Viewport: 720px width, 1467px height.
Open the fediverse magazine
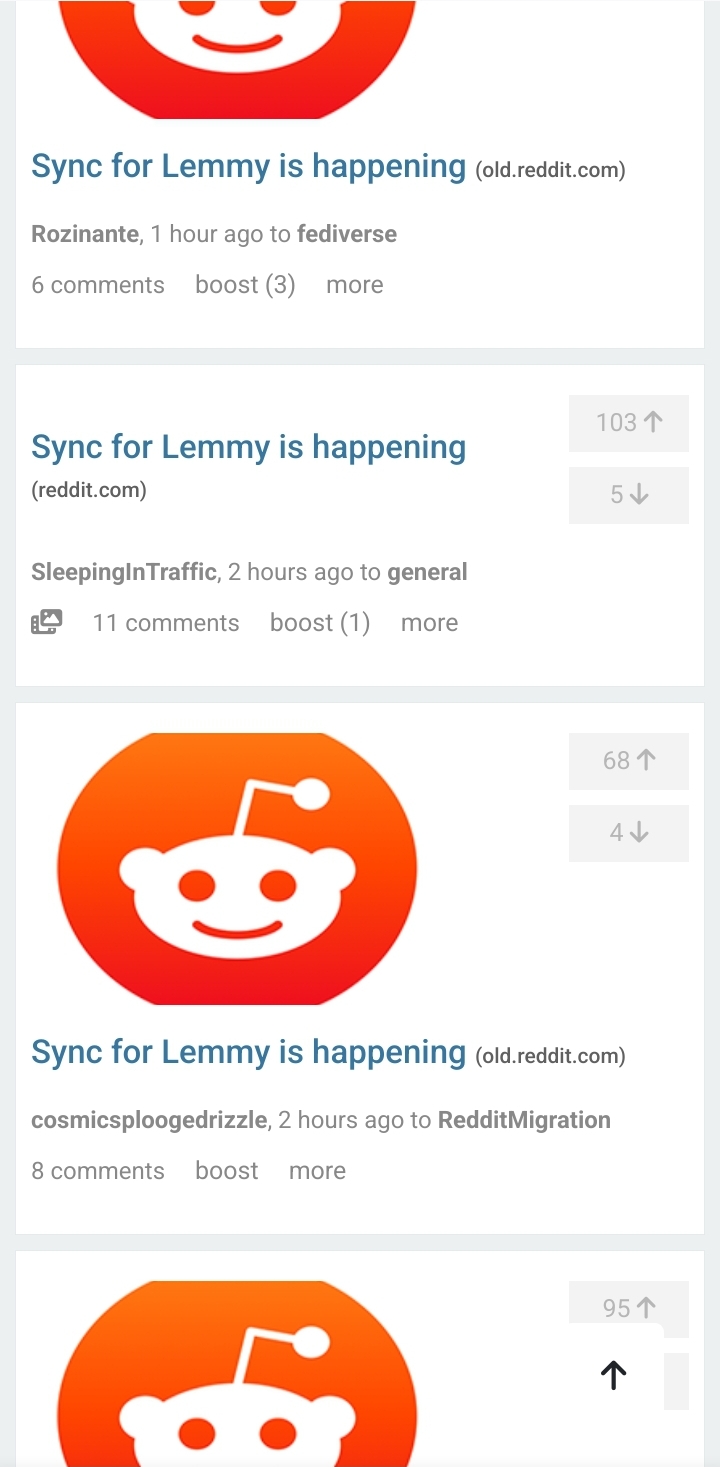pyautogui.click(x=346, y=234)
